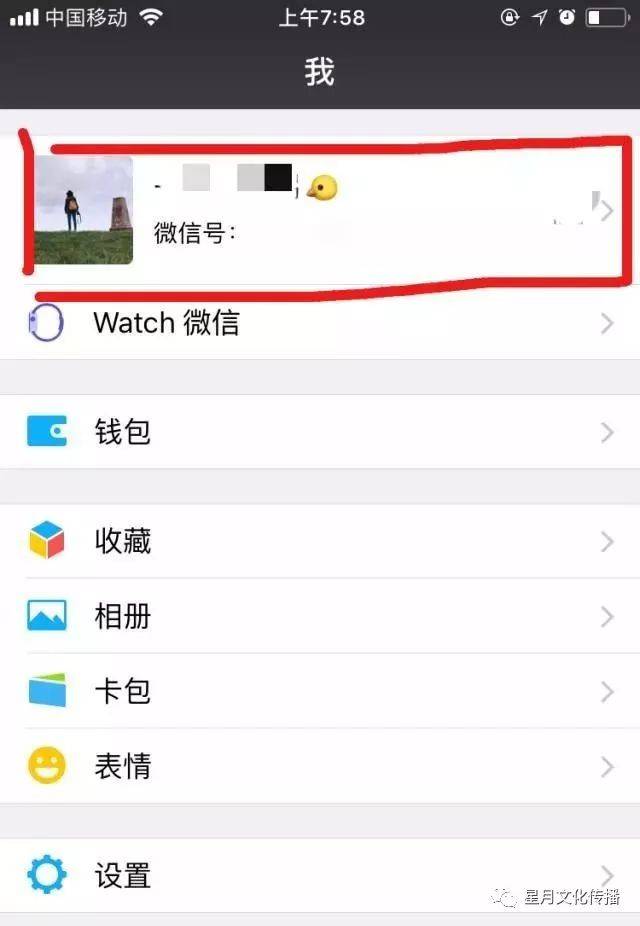Open 钱包 wallet
The width and height of the screenshot is (640, 926).
[x=320, y=432]
